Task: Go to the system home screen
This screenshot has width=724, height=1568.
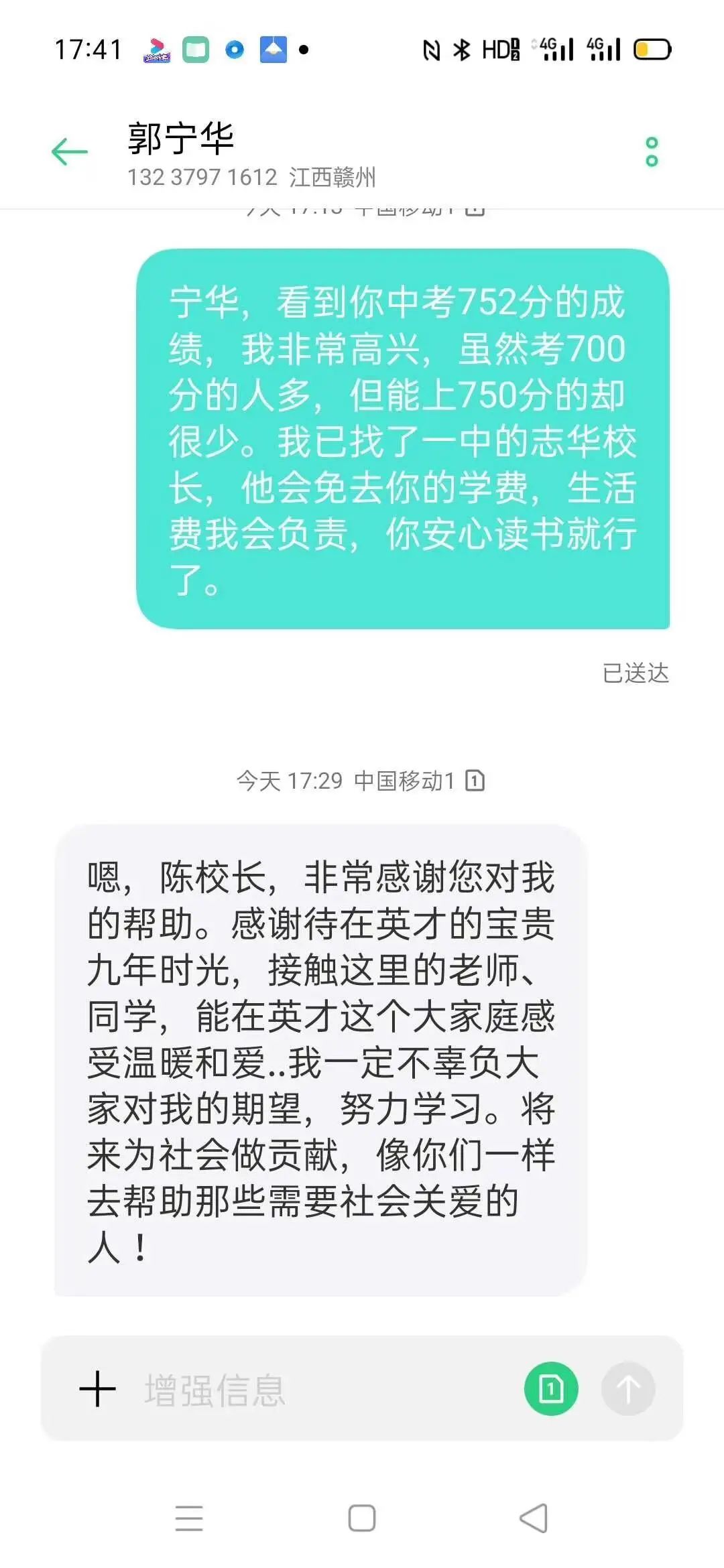Action: click(x=362, y=1518)
